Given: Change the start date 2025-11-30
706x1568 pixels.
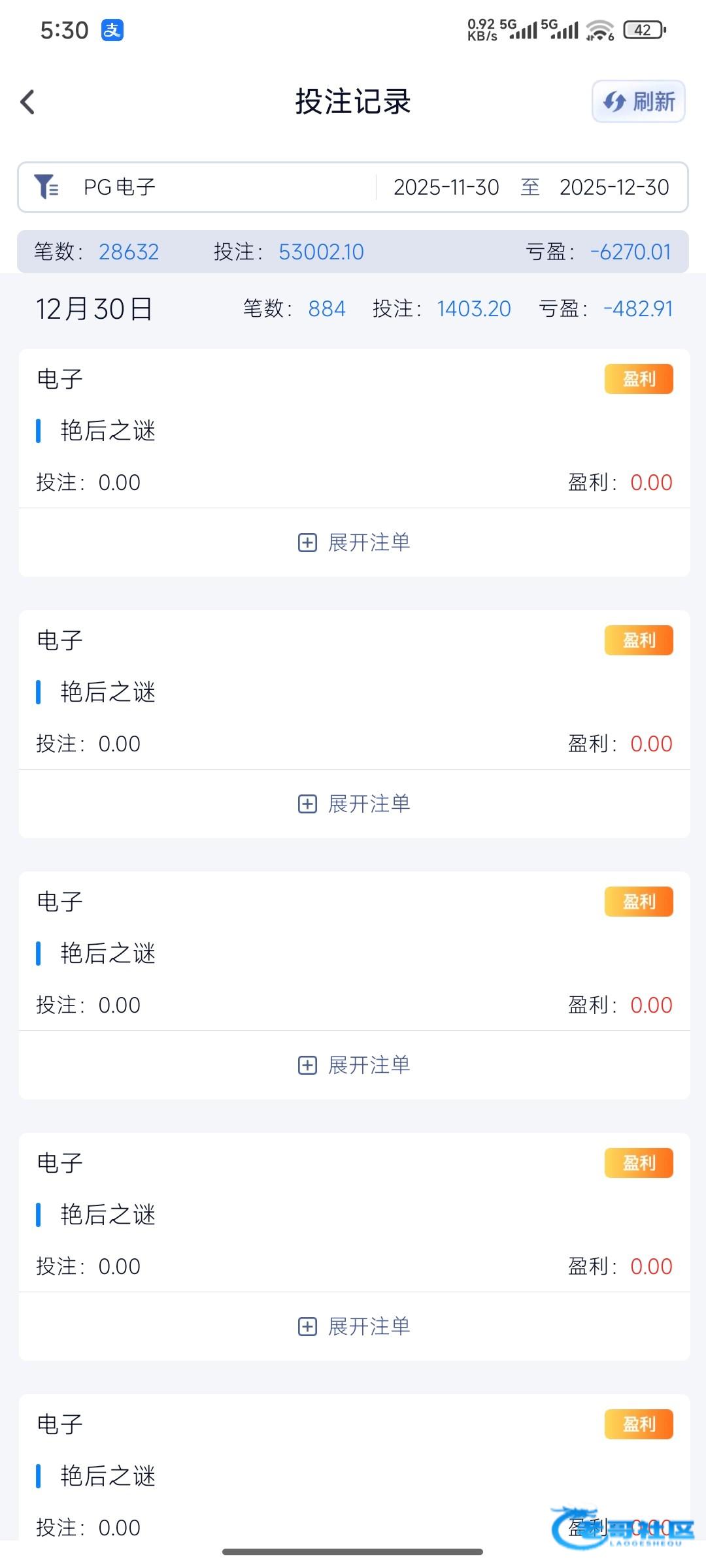Looking at the screenshot, I should point(446,188).
